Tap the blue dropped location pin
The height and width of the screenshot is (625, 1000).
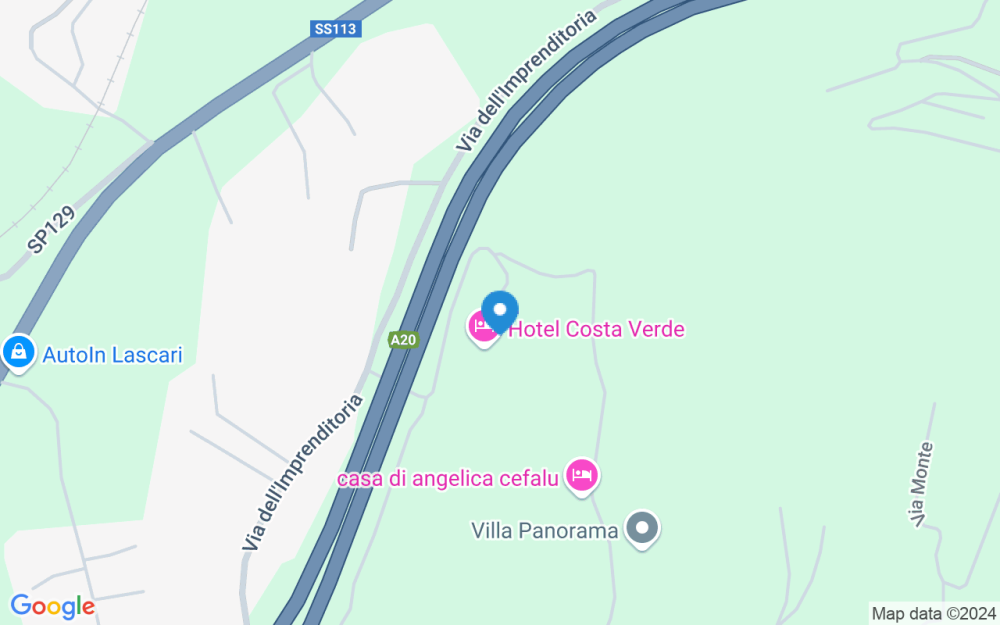click(x=500, y=310)
